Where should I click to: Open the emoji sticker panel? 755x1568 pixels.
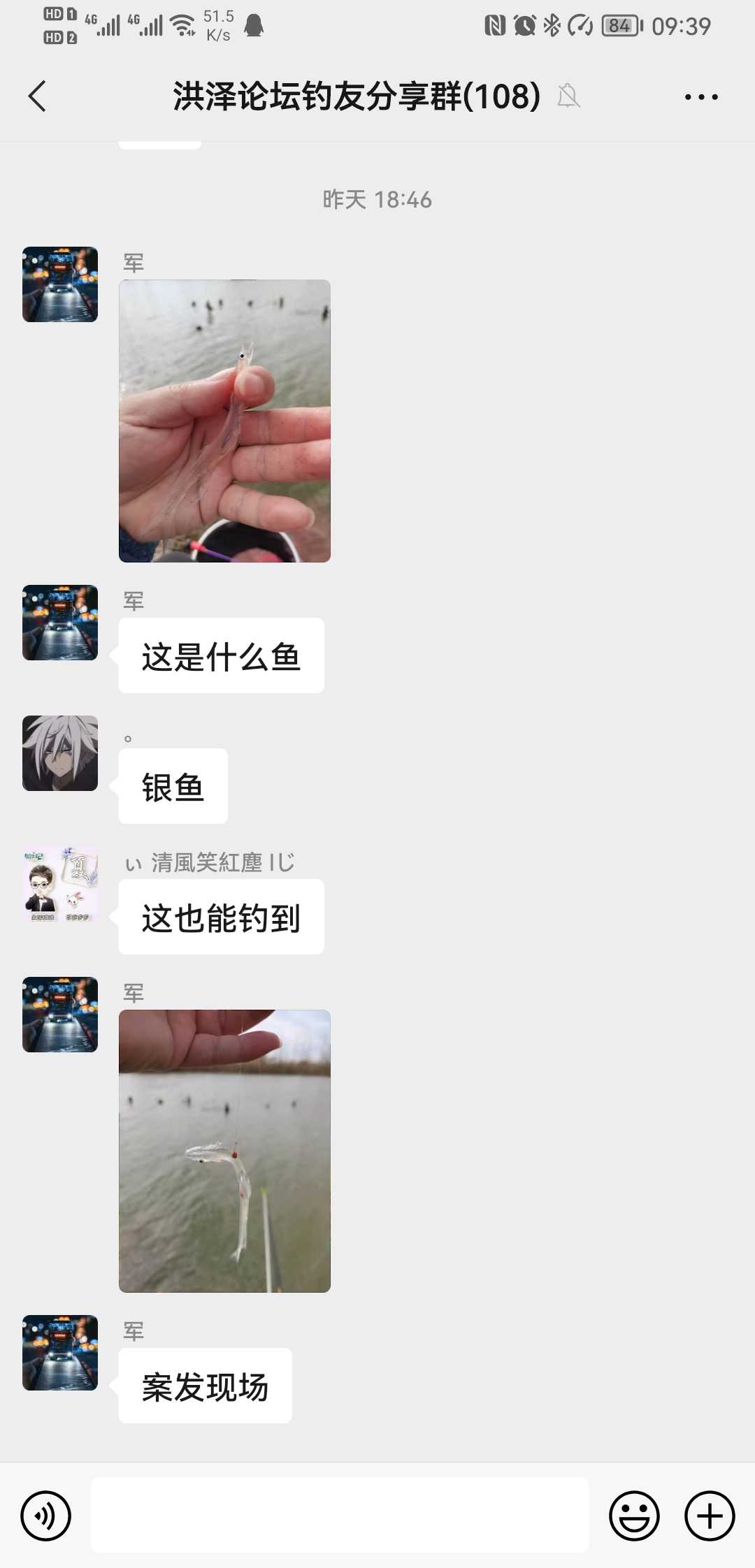click(x=634, y=1516)
